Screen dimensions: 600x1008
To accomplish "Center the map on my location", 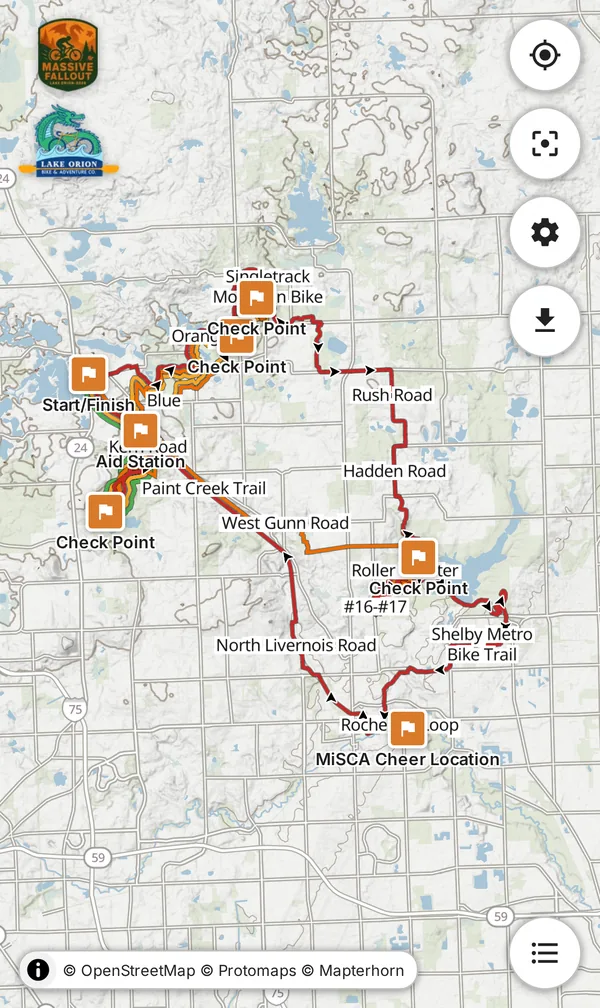I will click(545, 55).
